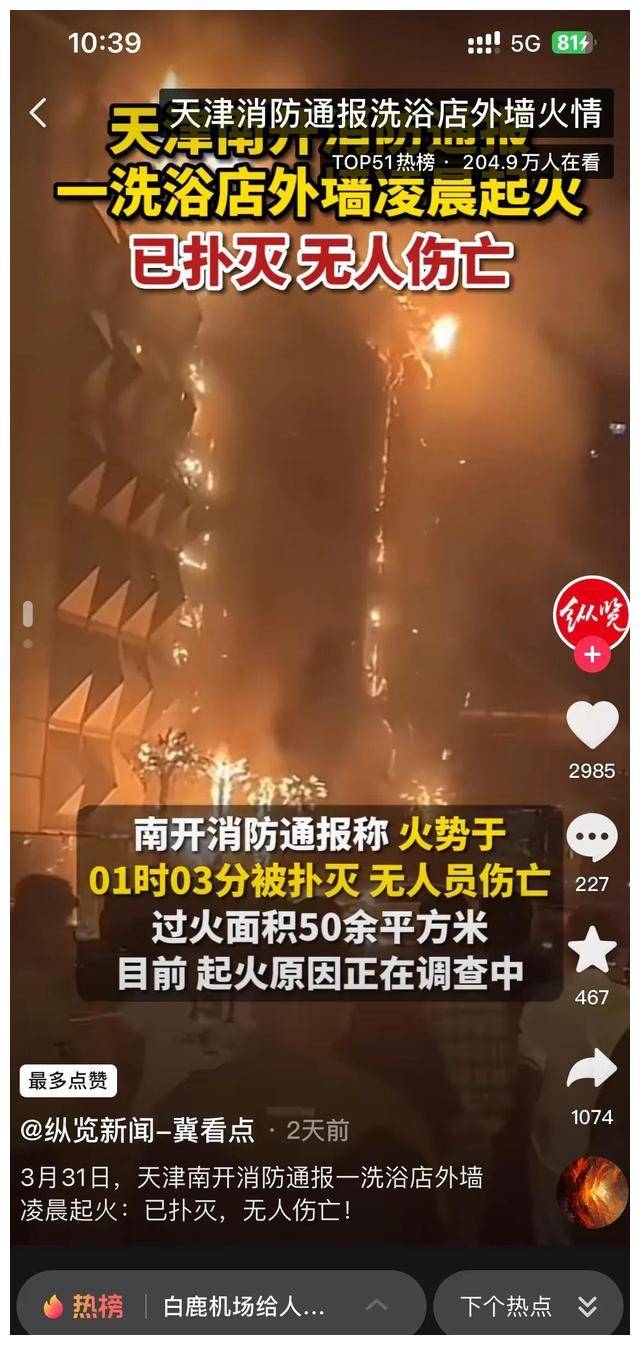Jump to 下个热点 next hot topic
This screenshot has height=1345, width=640.
[528, 1306]
